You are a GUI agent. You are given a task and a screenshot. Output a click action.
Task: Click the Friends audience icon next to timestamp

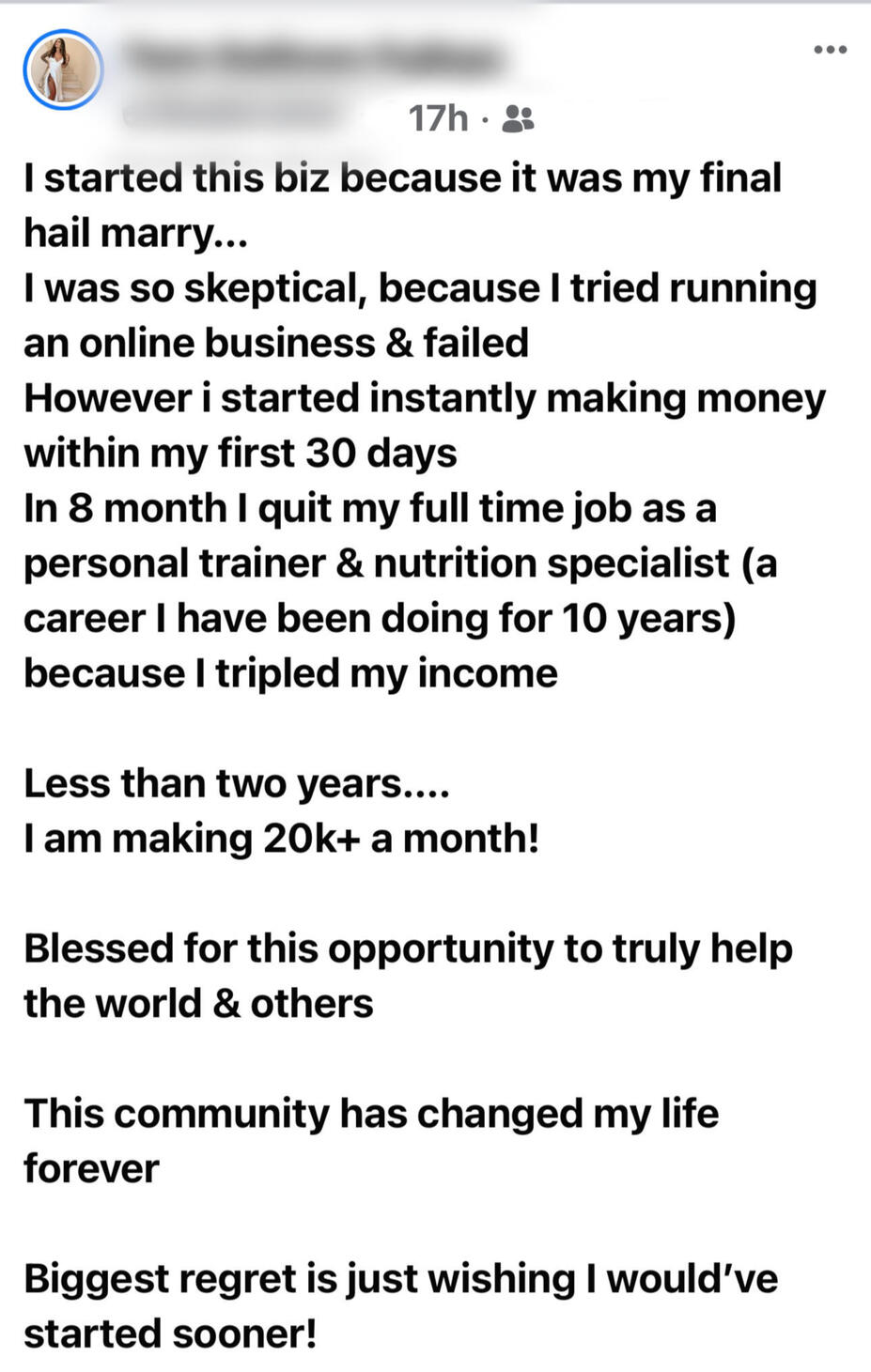click(518, 119)
